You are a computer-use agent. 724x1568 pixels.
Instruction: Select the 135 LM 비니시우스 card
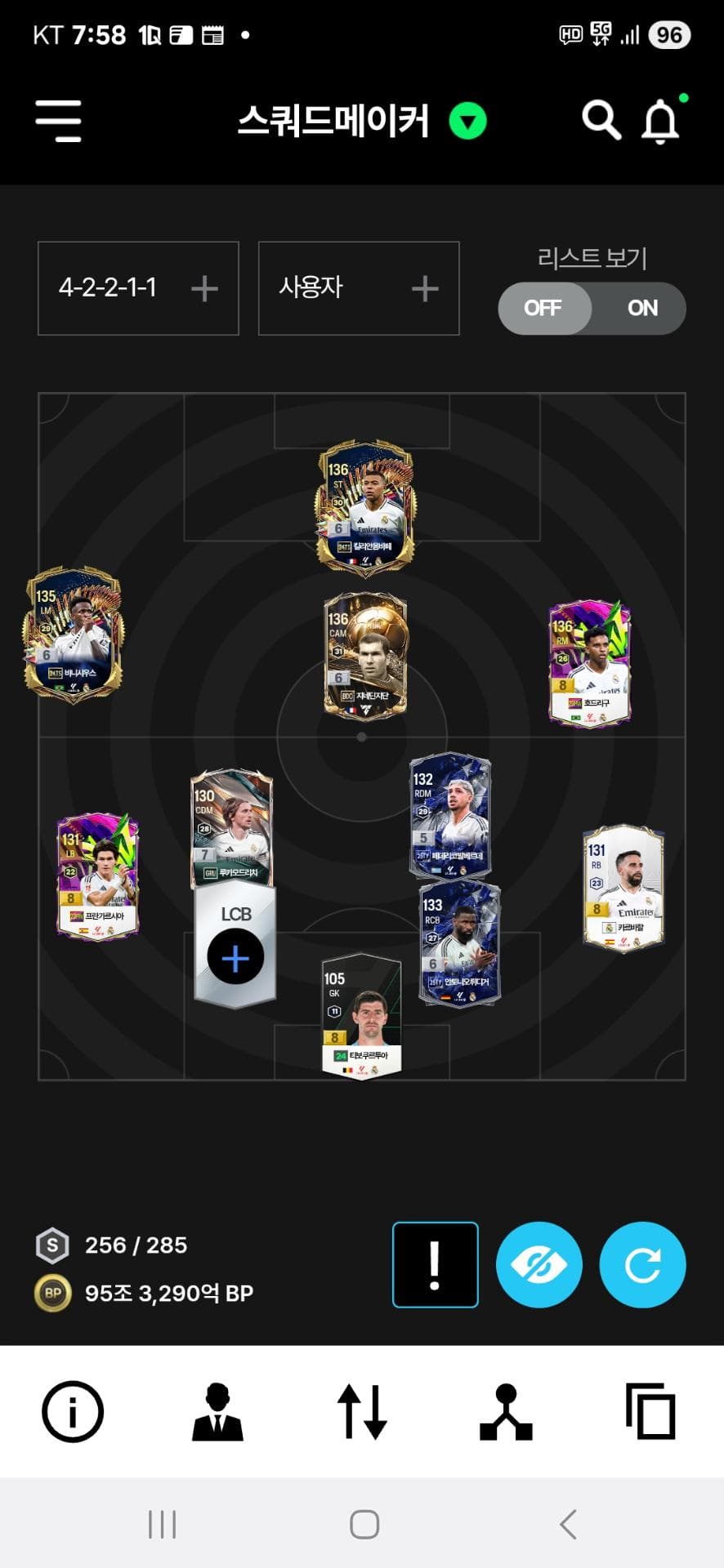[x=74, y=635]
